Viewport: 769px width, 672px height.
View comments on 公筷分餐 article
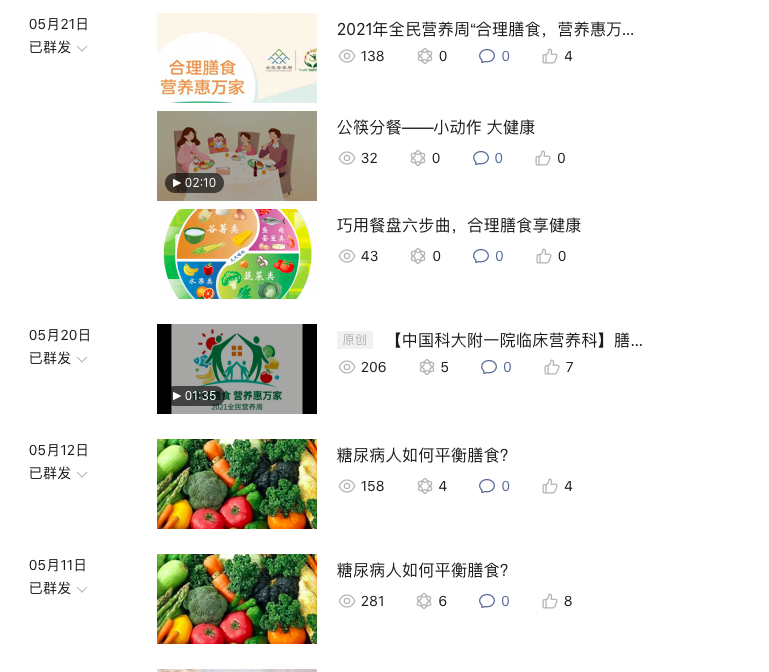pos(487,158)
